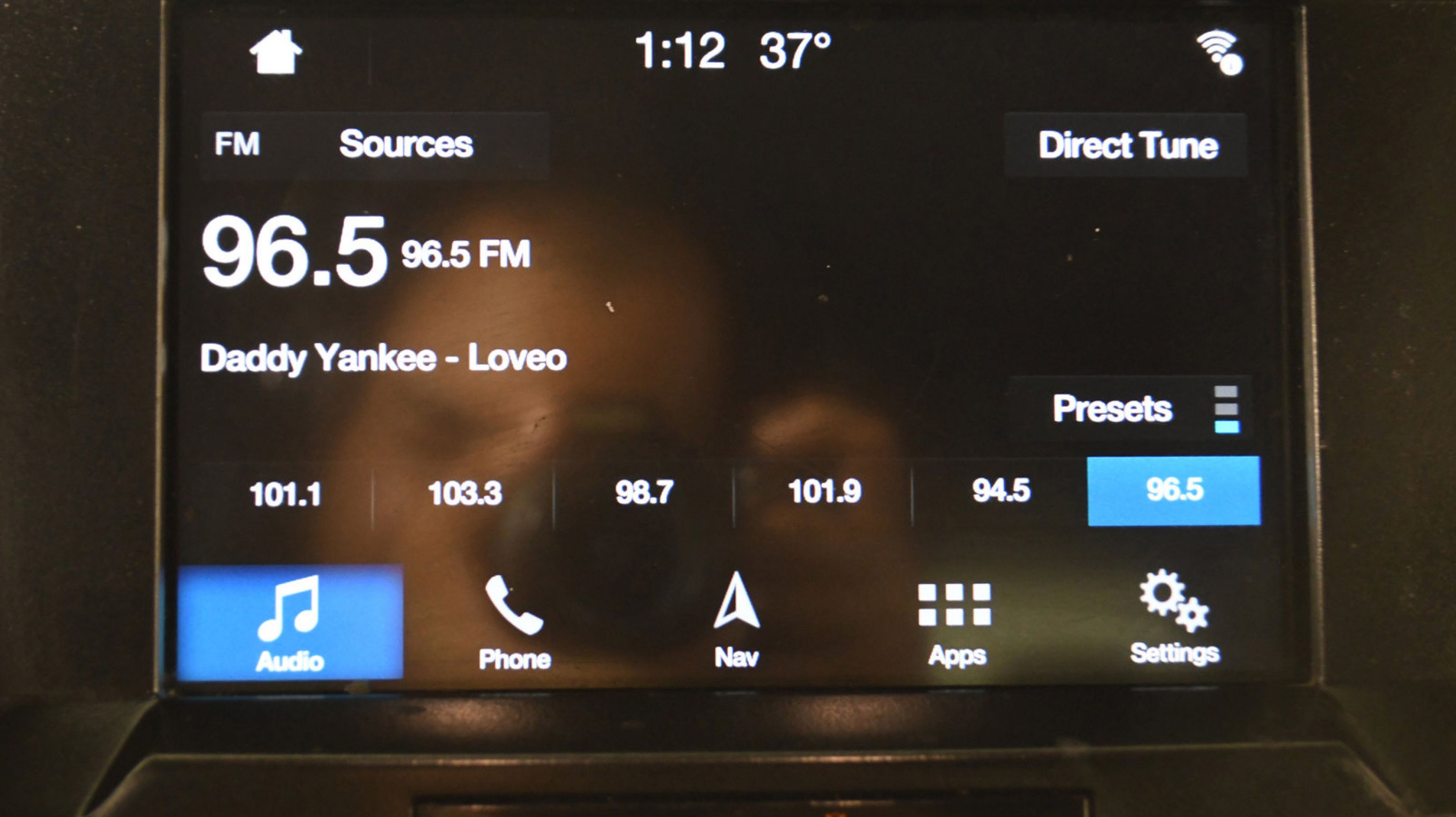The width and height of the screenshot is (1456, 817).
Task: Tune to preset 103.3
Action: pyautogui.click(x=465, y=493)
